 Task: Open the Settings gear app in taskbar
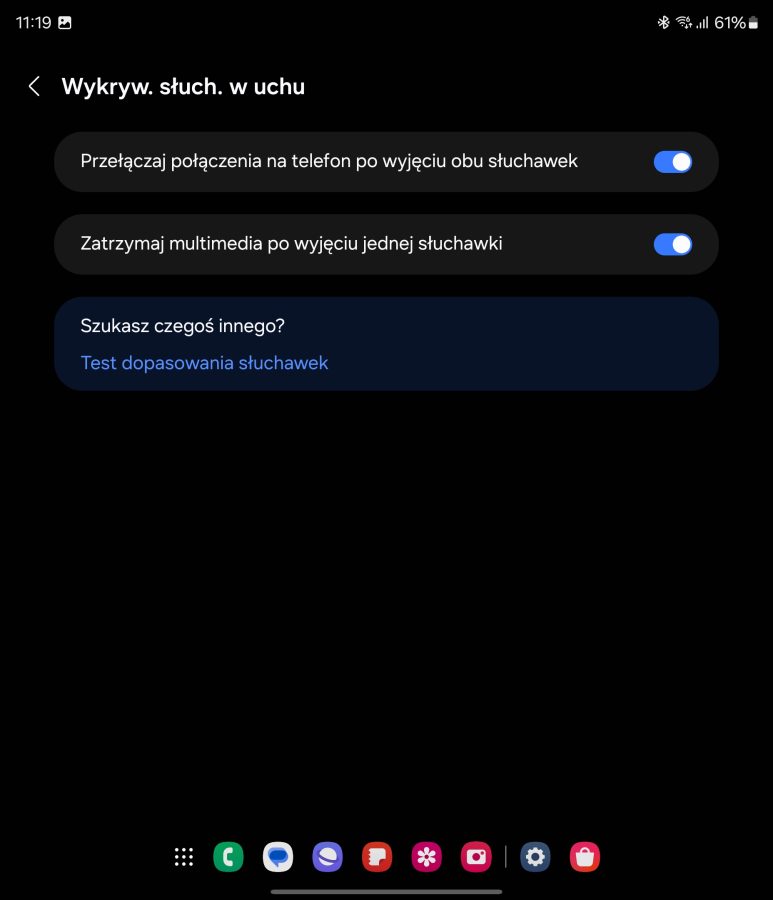pyautogui.click(x=535, y=857)
